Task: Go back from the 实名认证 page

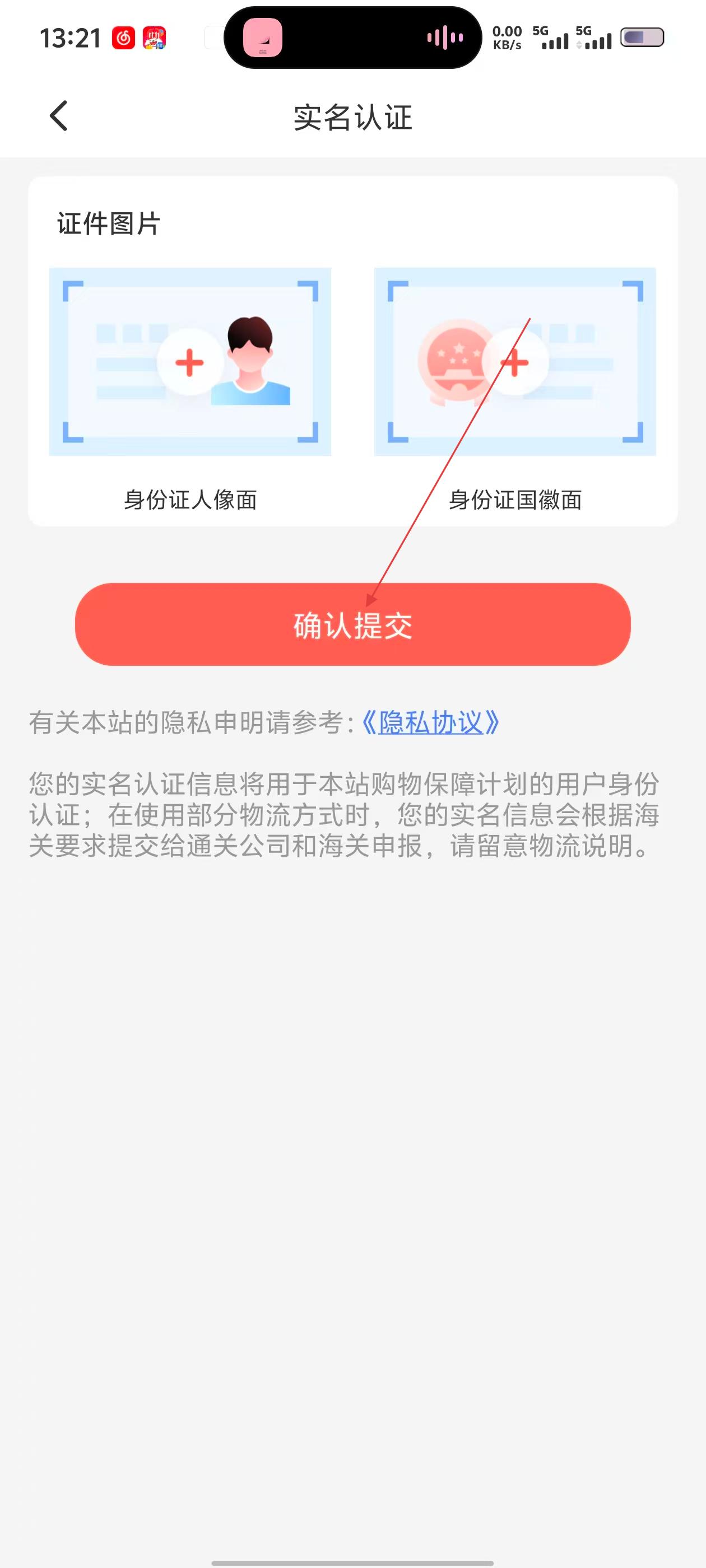Action: tap(59, 116)
